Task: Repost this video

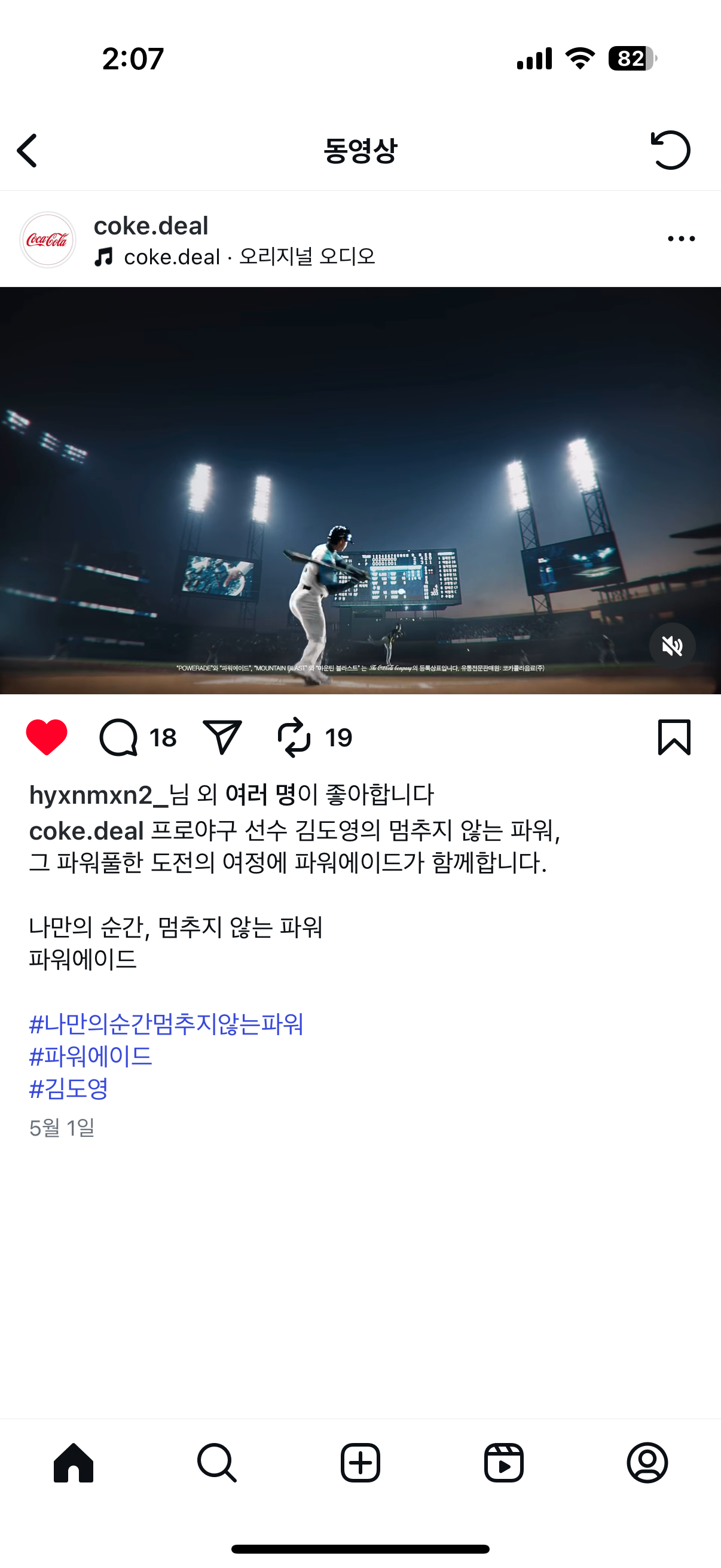Action: (x=295, y=737)
